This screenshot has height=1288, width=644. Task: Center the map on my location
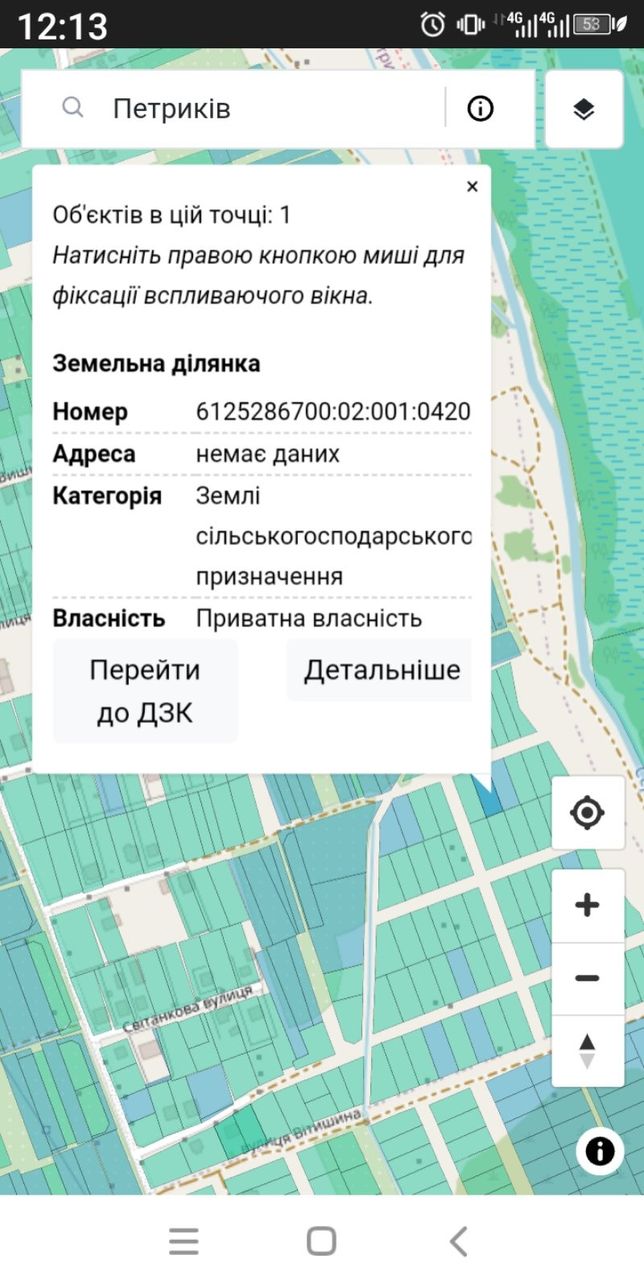[587, 813]
